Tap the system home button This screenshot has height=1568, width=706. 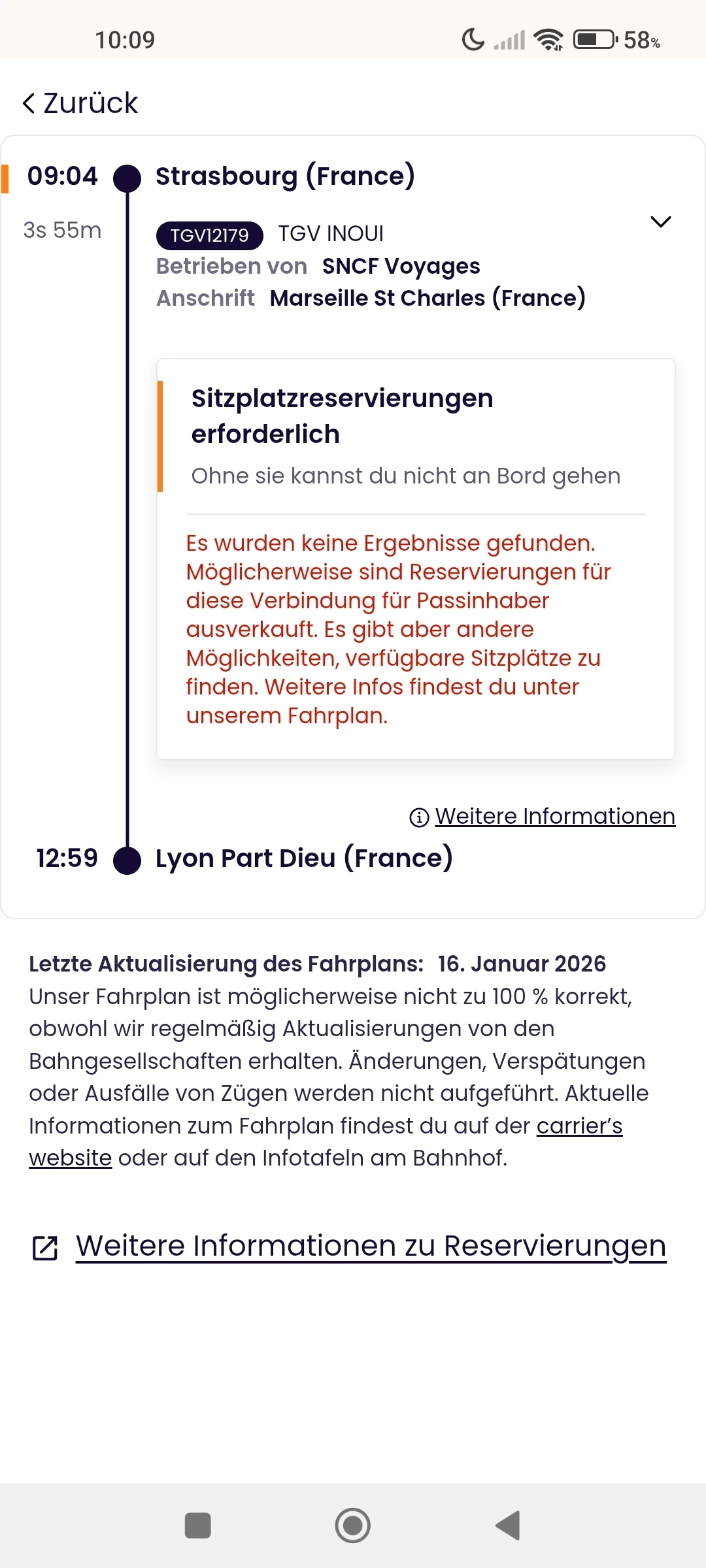(353, 1526)
